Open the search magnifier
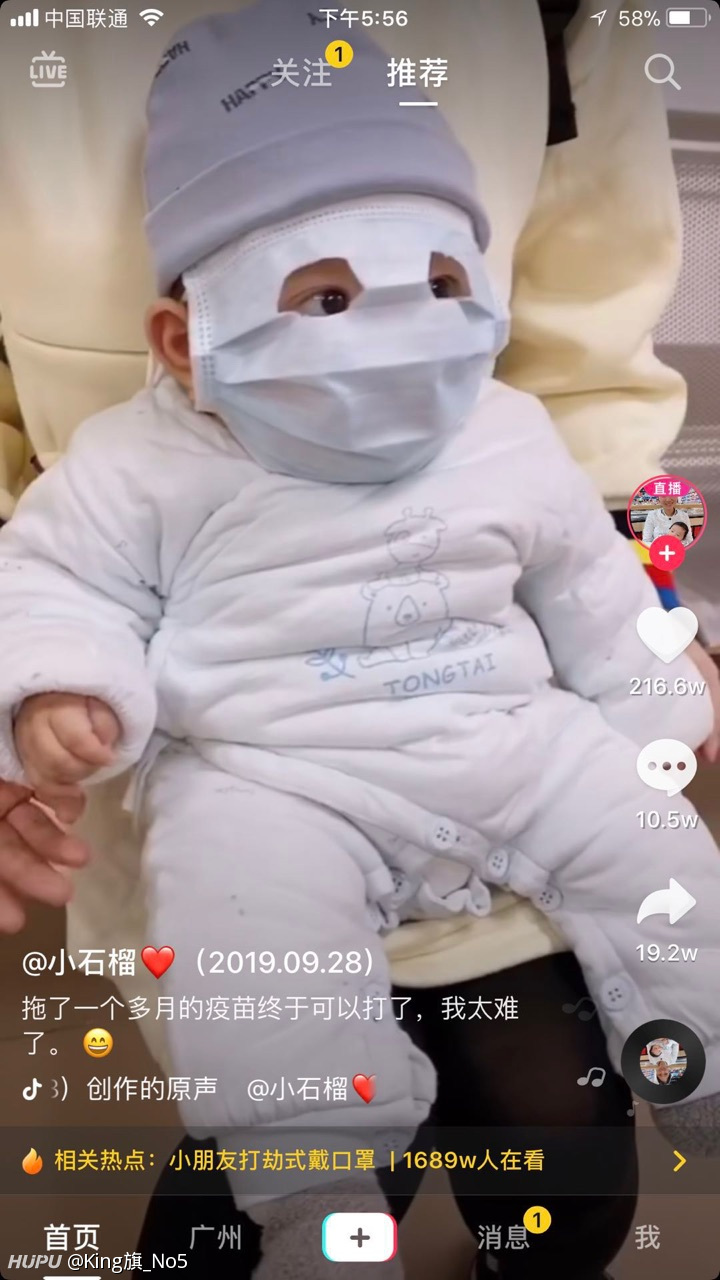 [x=662, y=72]
